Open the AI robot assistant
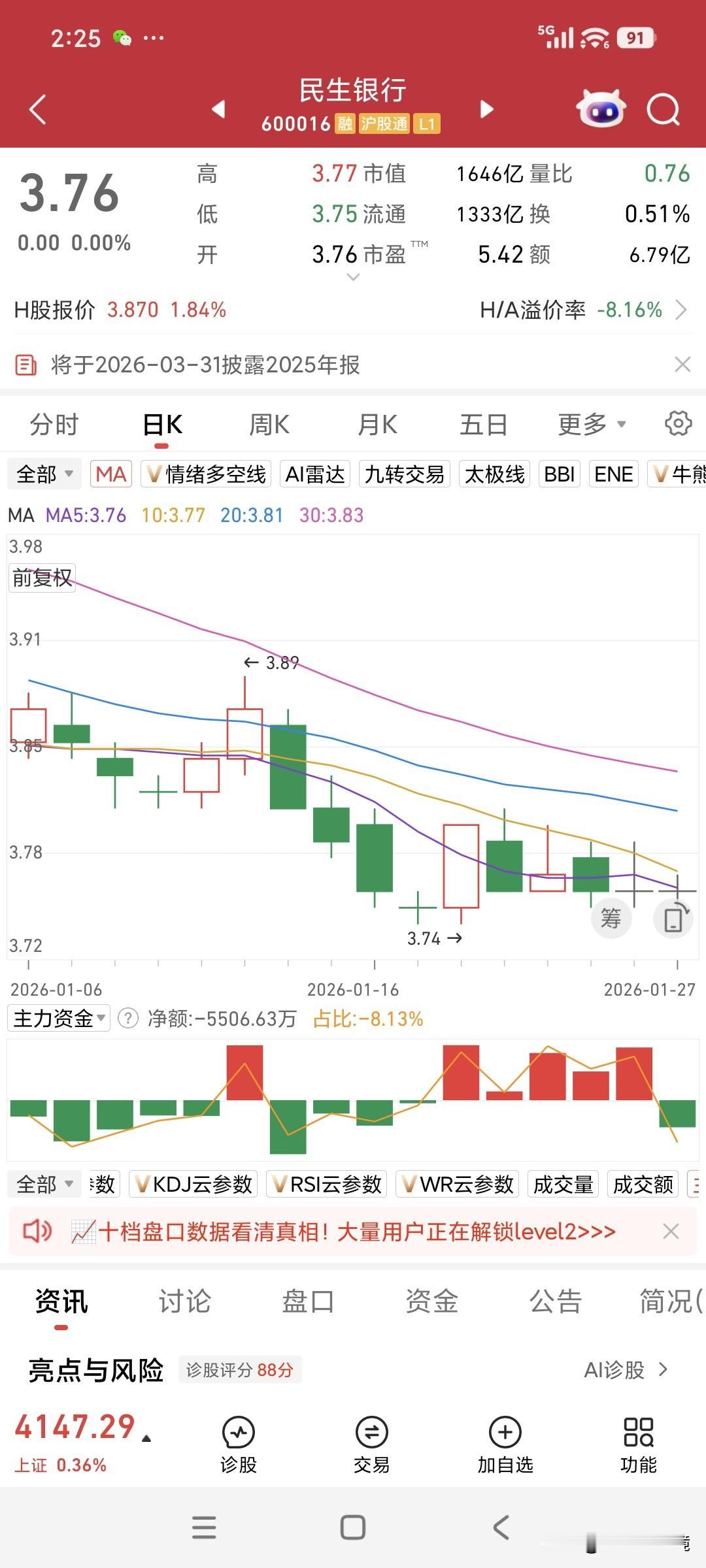This screenshot has width=706, height=1568. 602,109
